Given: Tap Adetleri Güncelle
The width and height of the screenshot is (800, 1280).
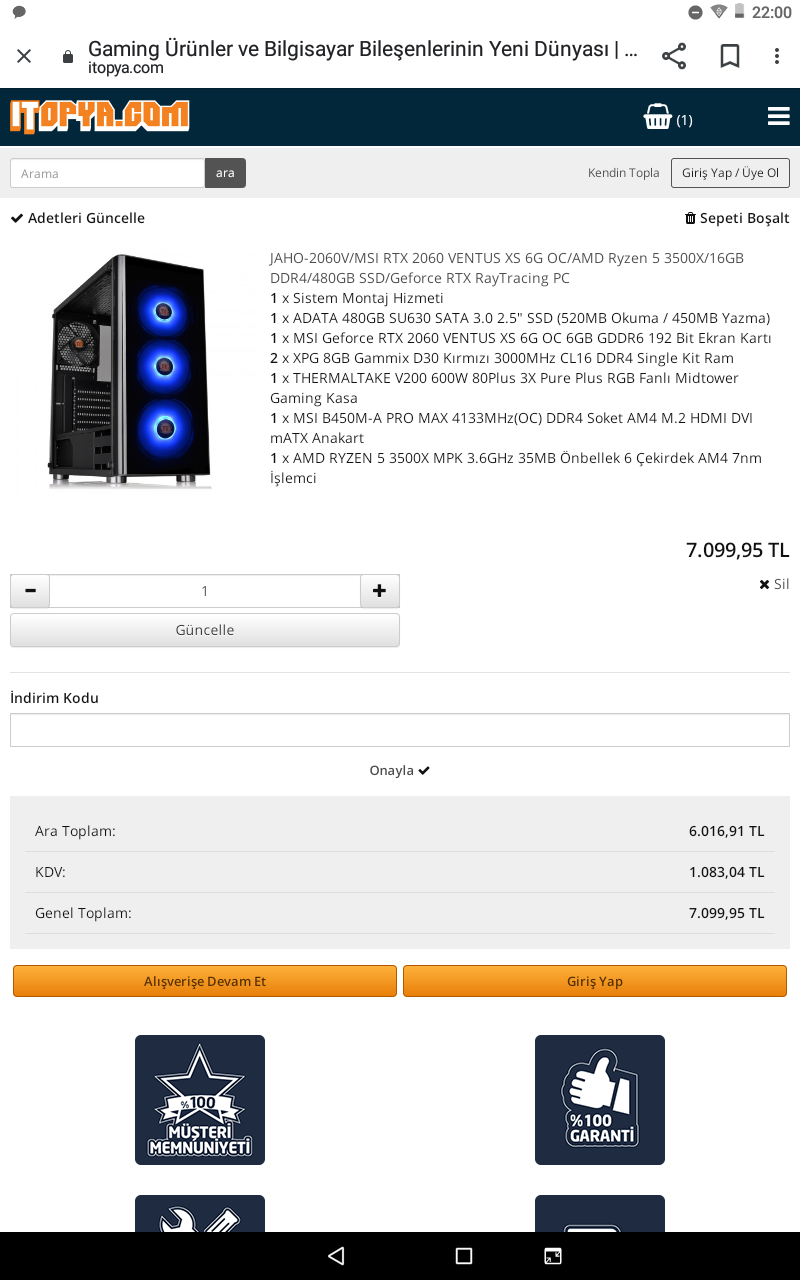Looking at the screenshot, I should pyautogui.click(x=78, y=218).
